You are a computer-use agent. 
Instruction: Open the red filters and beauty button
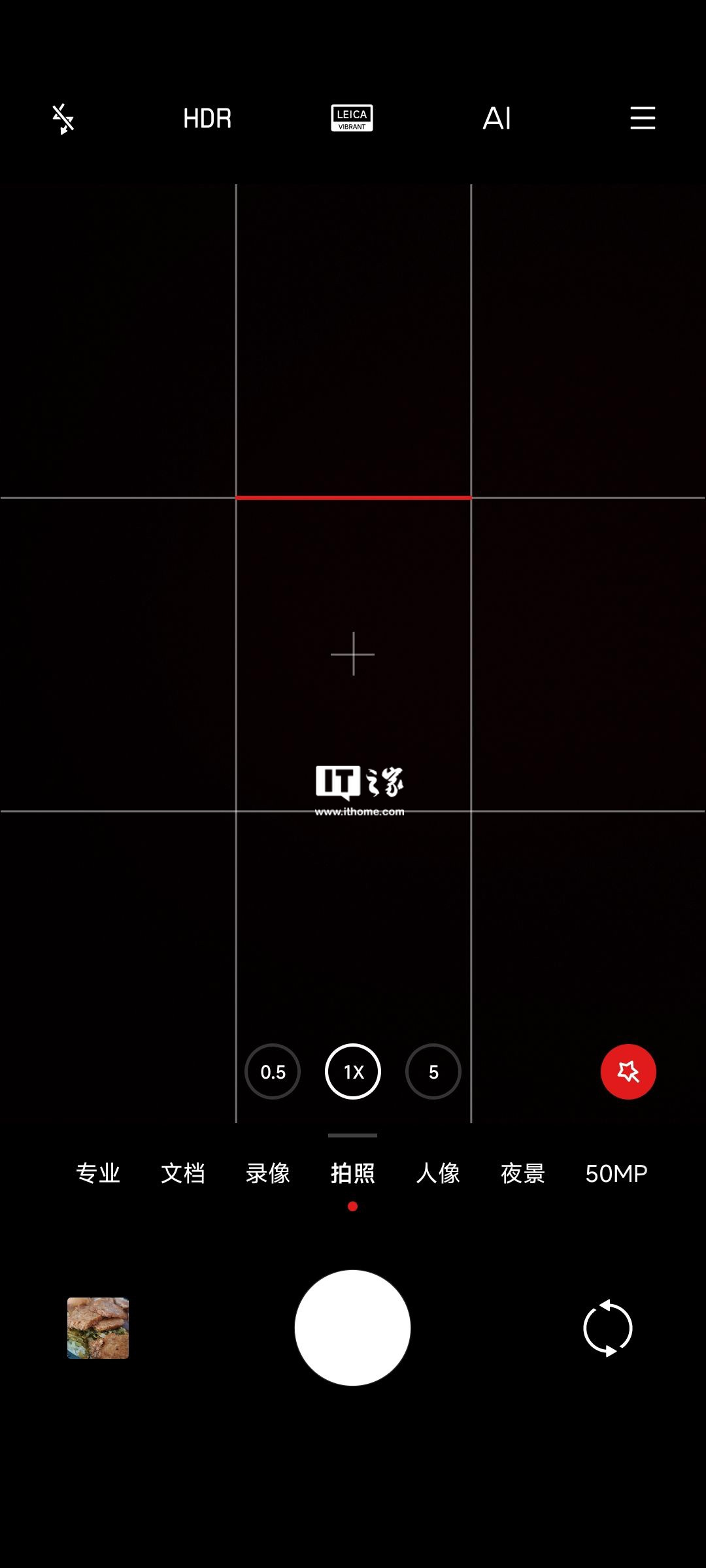[x=628, y=1072]
